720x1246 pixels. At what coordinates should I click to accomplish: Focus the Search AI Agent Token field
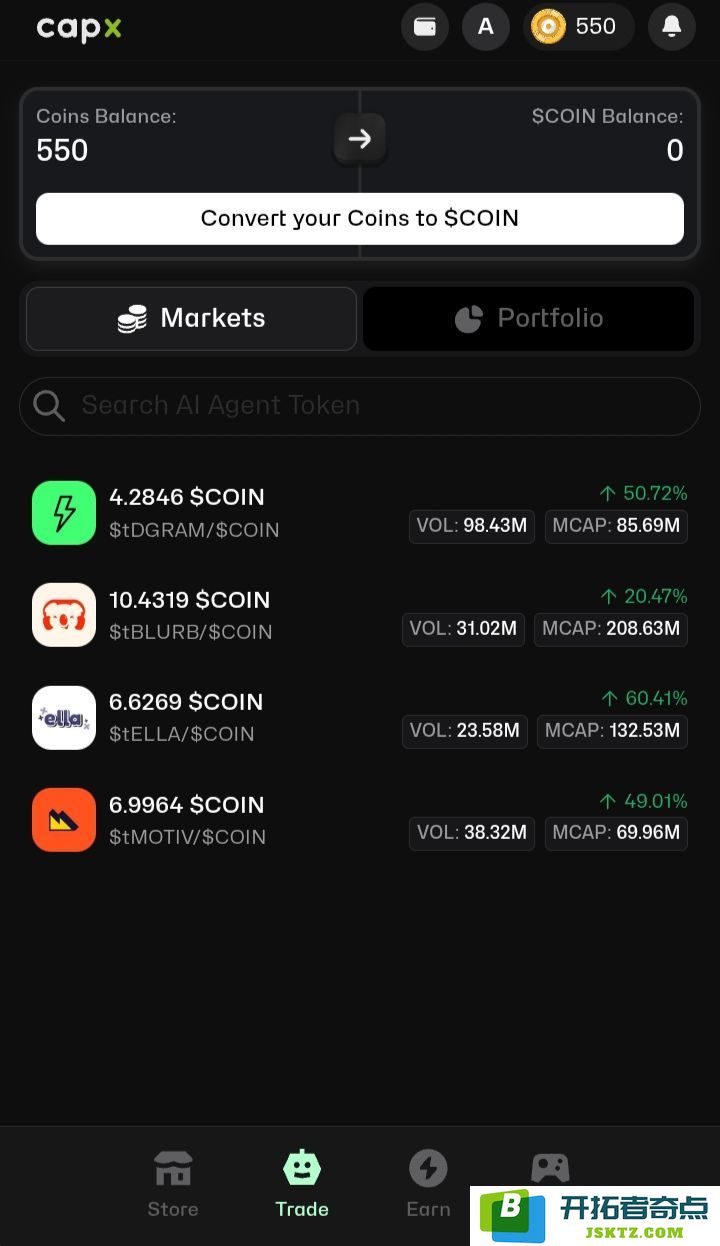pos(360,406)
